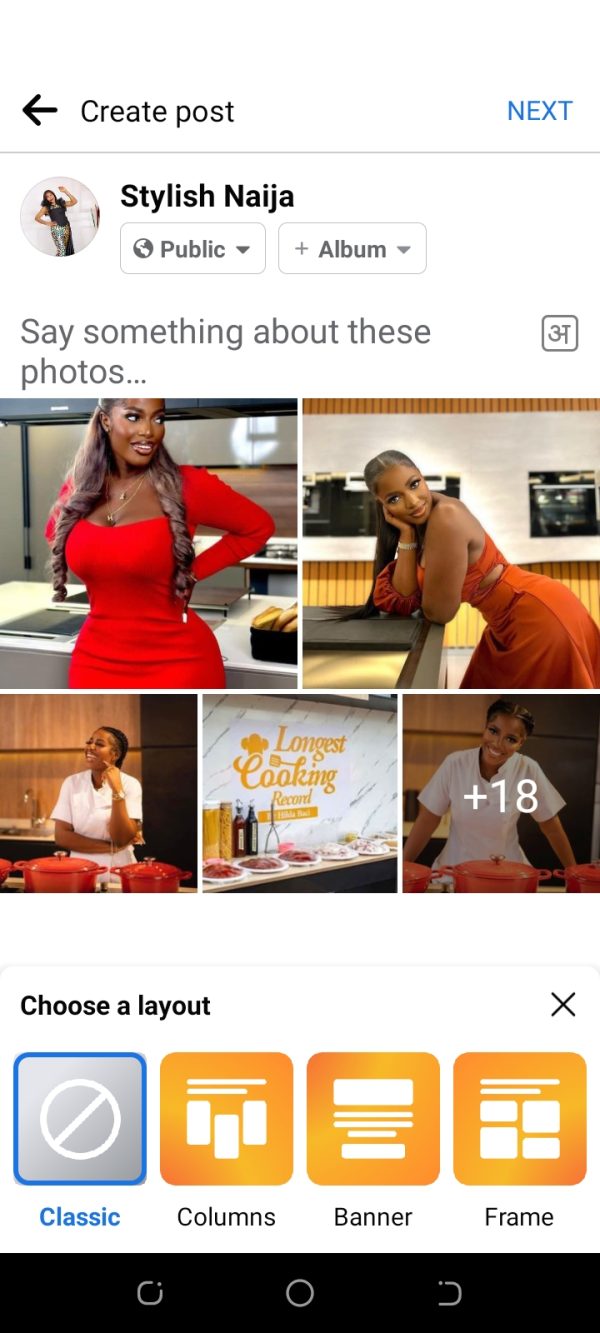Screen dimensions: 600x1333
Task: Switch to the Banner layout
Action: pyautogui.click(x=373, y=1119)
